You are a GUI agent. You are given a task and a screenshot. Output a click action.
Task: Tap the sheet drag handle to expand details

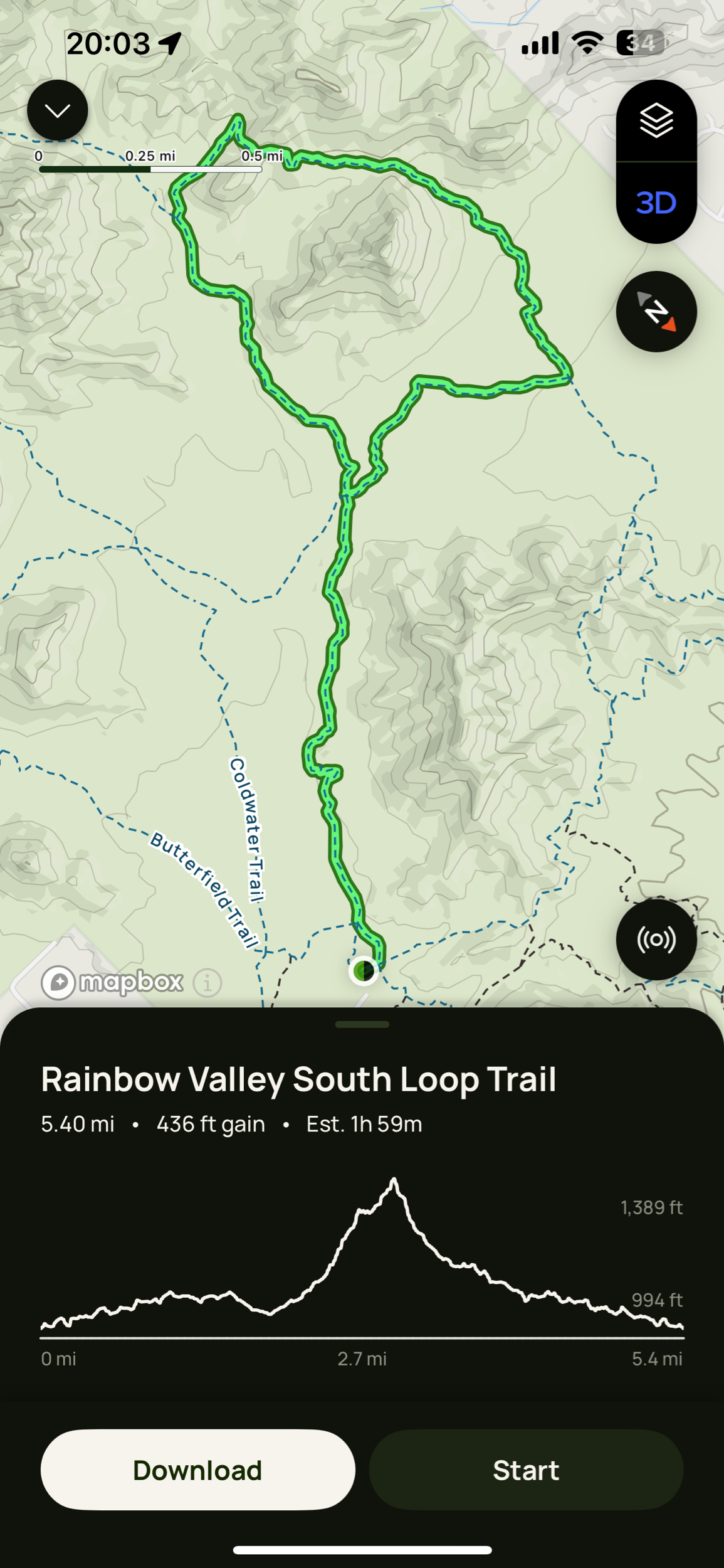[x=362, y=1024]
